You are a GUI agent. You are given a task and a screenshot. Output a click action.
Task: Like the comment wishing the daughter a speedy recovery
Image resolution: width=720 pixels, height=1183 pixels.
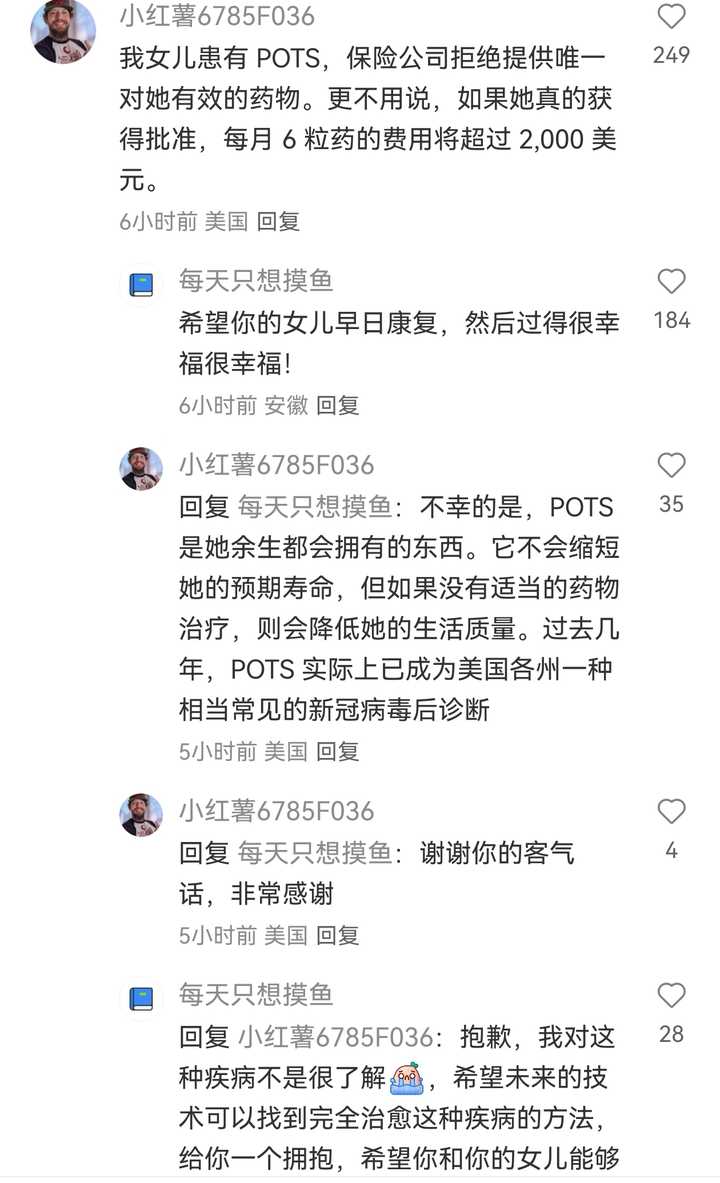[x=671, y=281]
